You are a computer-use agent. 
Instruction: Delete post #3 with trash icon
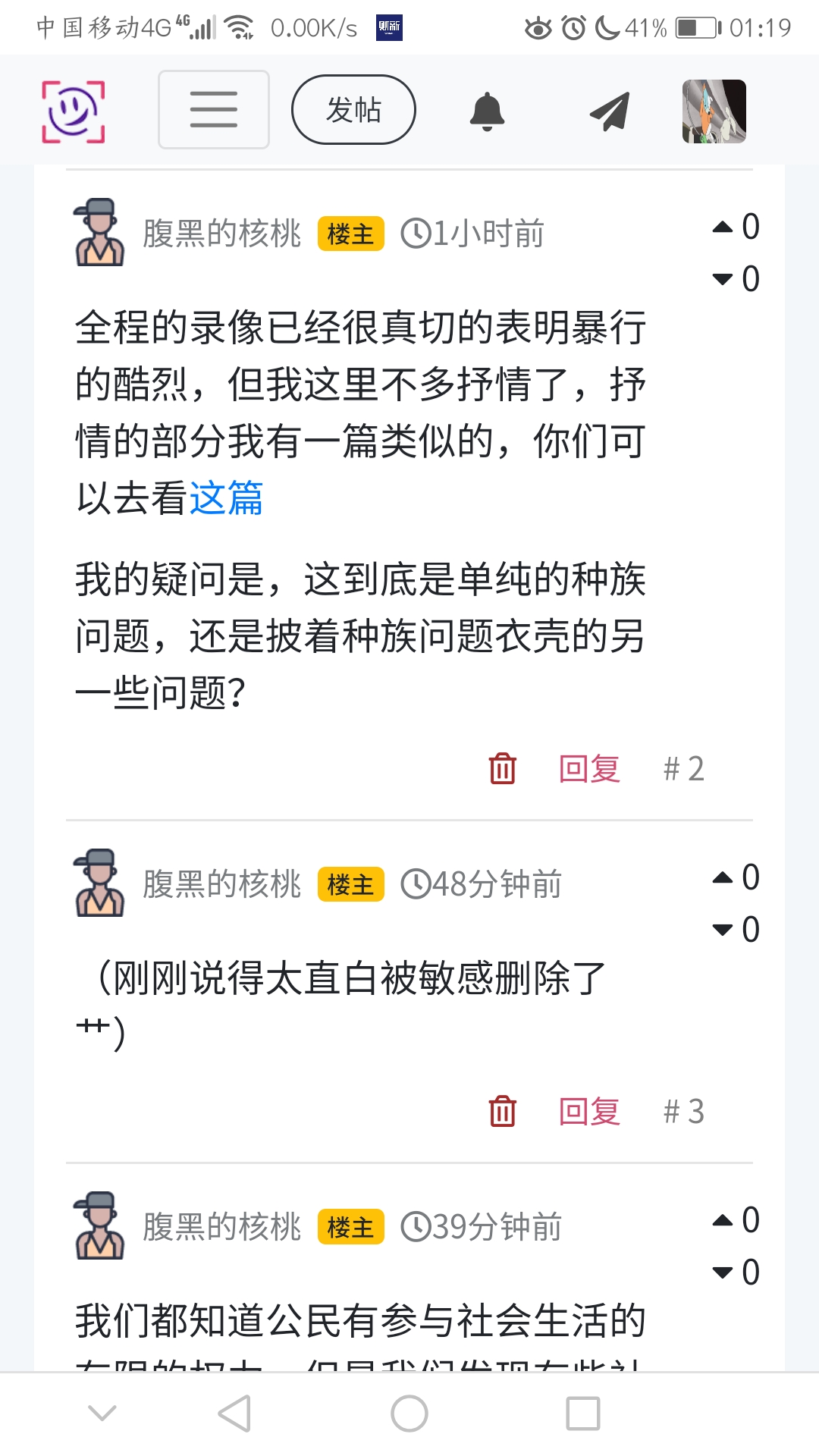502,1112
